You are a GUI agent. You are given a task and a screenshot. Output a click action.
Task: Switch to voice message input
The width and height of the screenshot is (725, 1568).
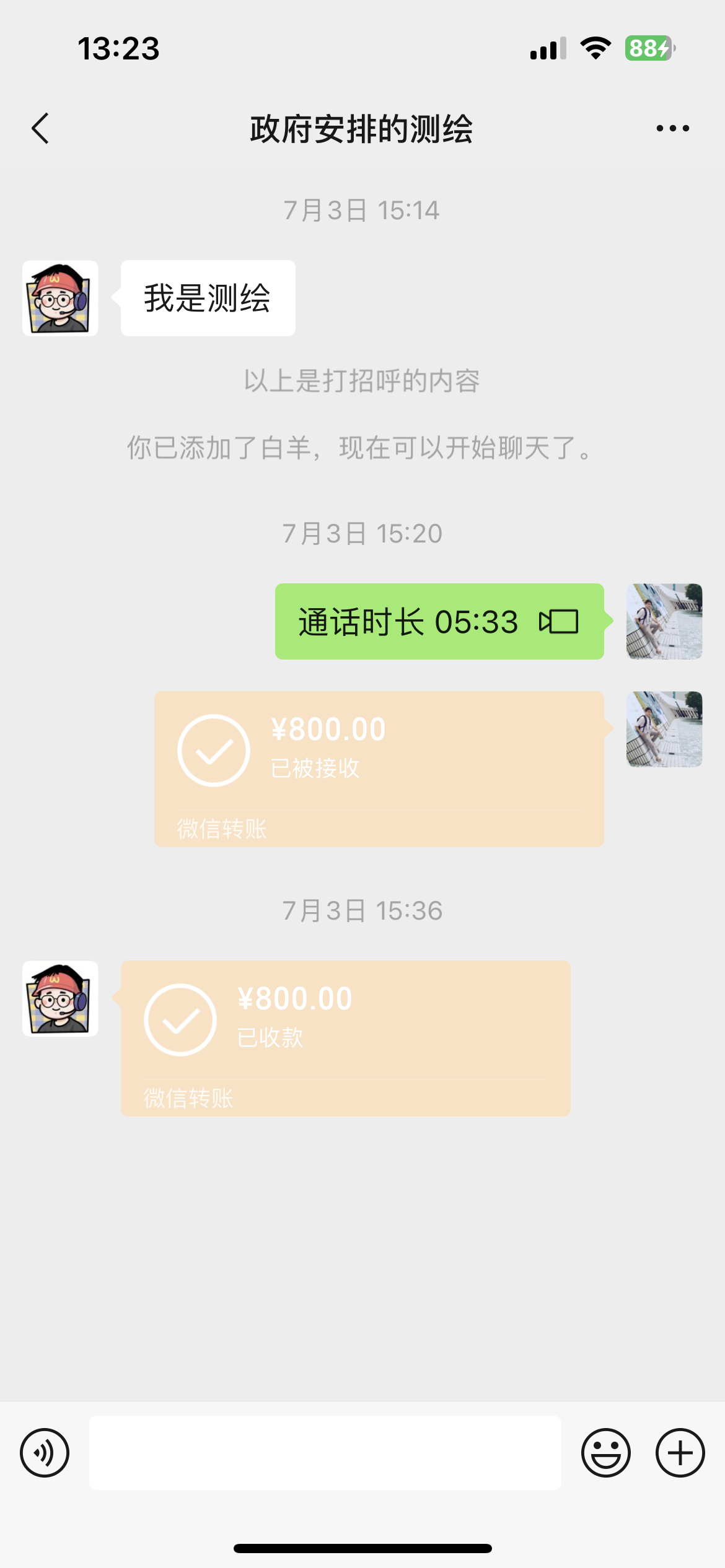pyautogui.click(x=45, y=1453)
